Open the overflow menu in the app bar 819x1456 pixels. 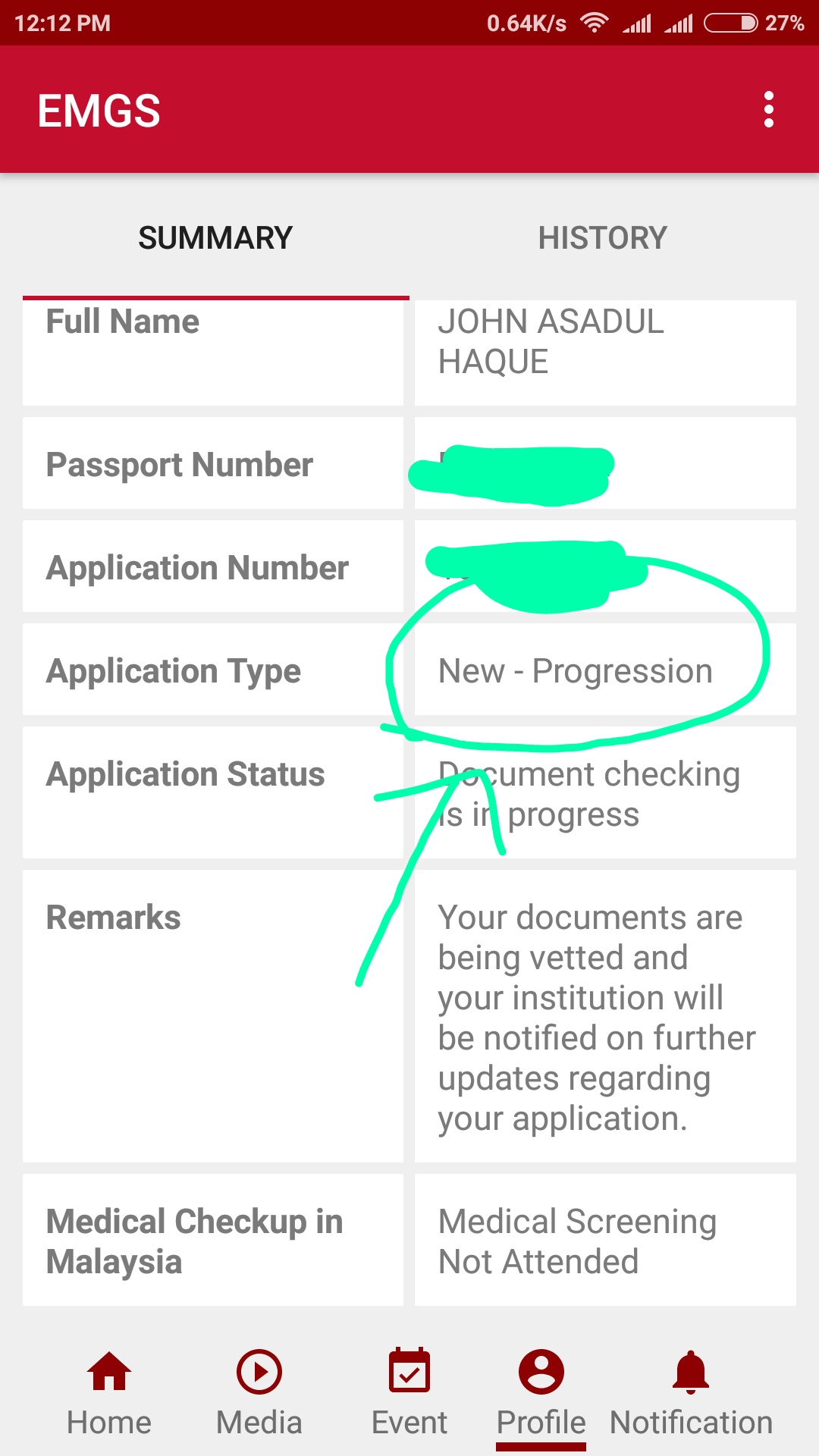tap(768, 110)
